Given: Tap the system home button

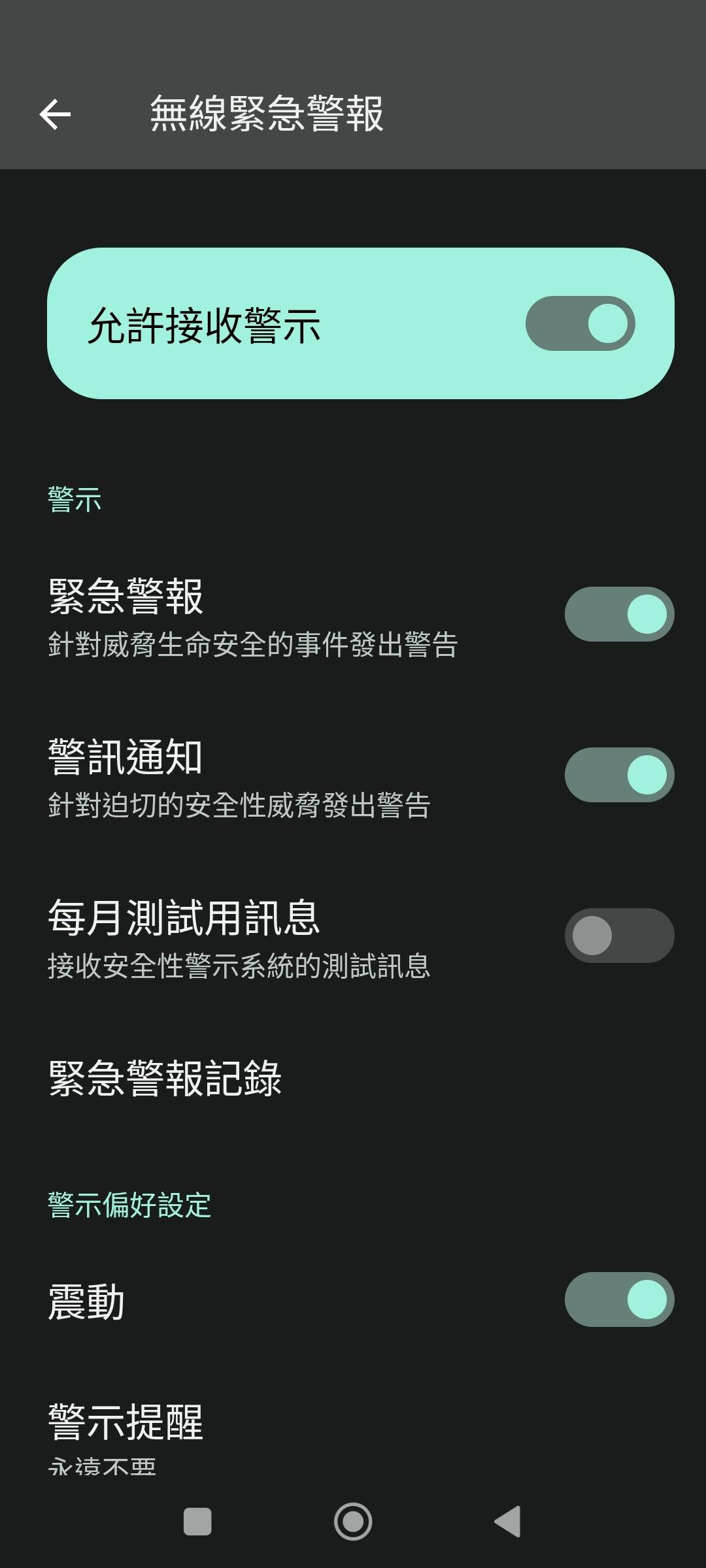Looking at the screenshot, I should tap(353, 1522).
